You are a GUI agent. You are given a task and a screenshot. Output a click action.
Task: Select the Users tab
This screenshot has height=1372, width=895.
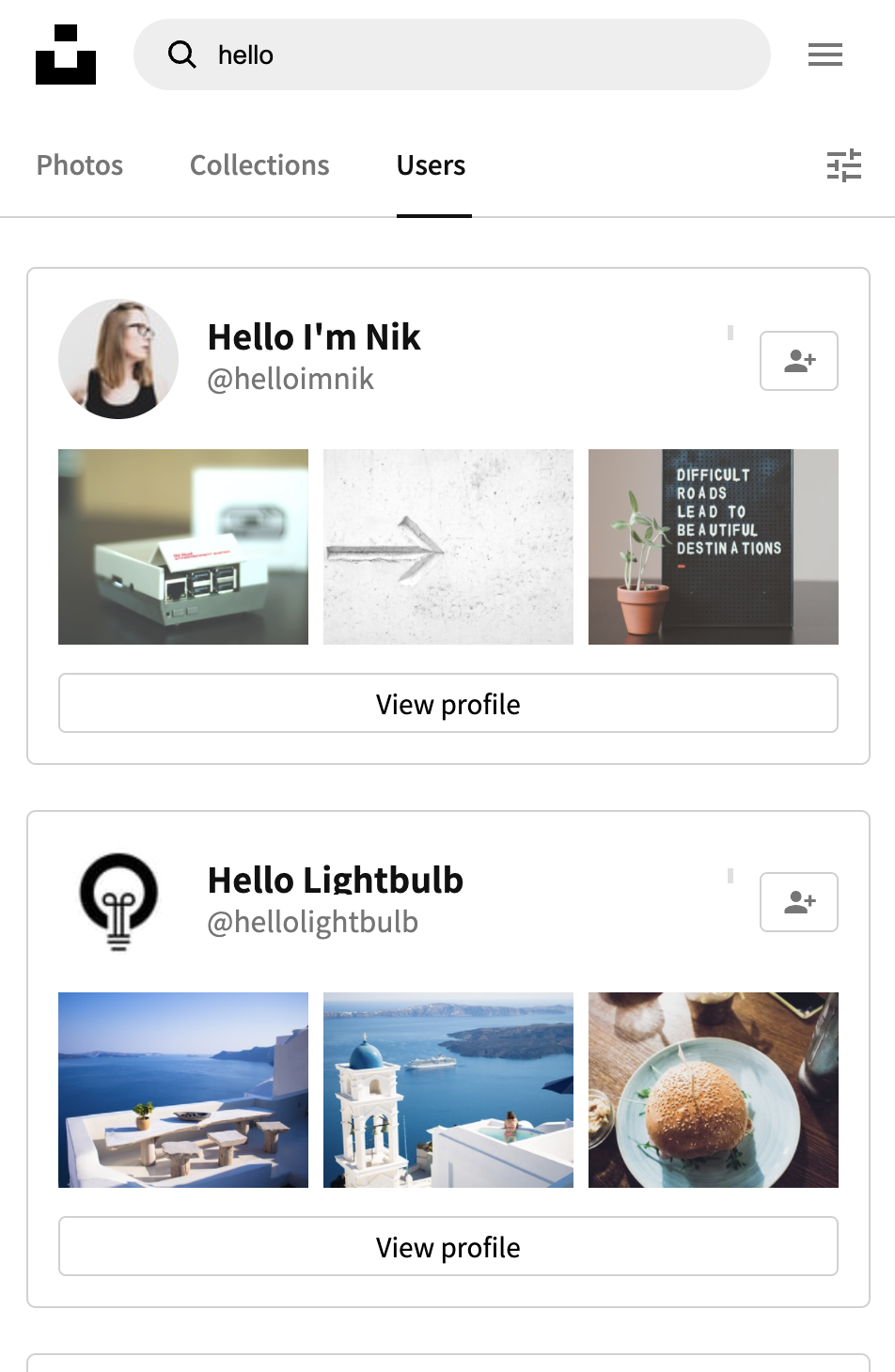431,165
